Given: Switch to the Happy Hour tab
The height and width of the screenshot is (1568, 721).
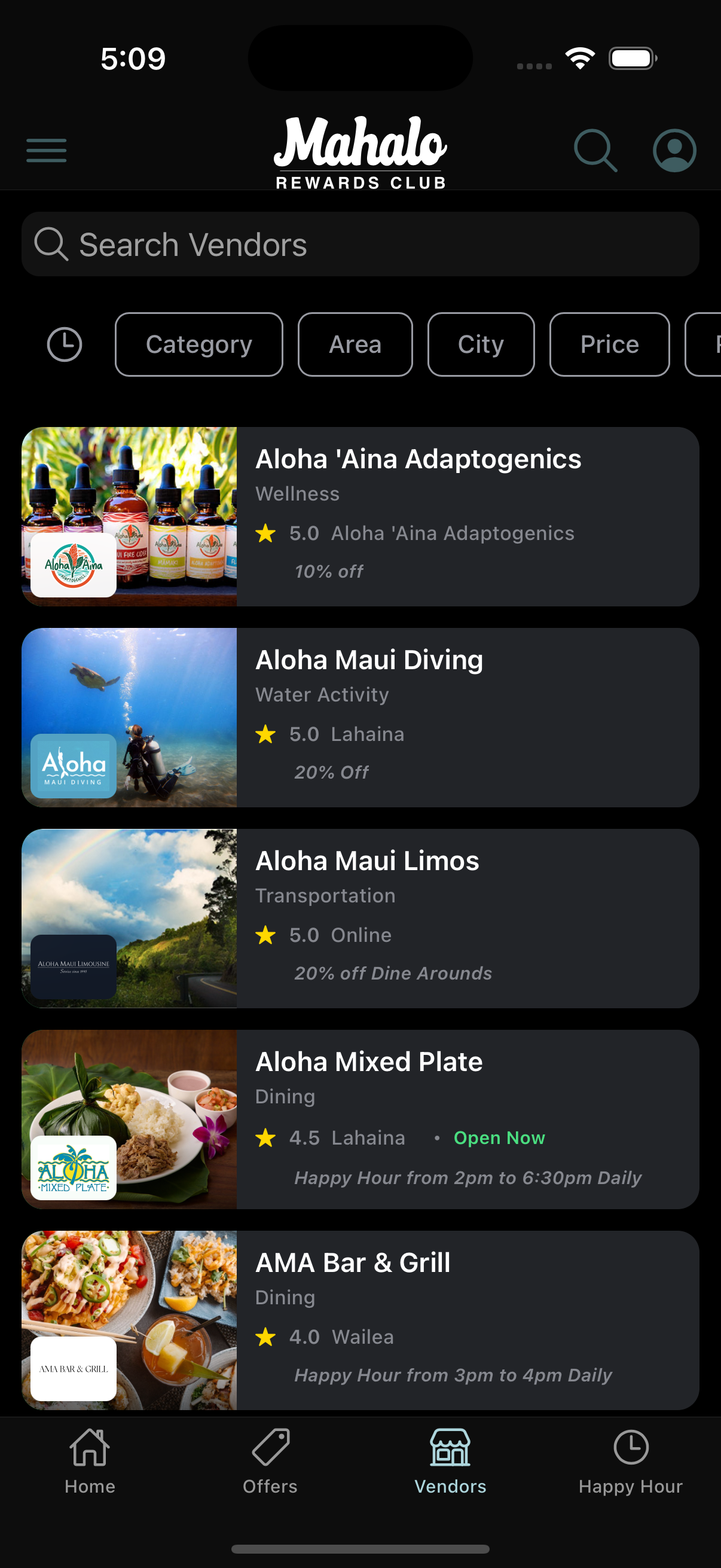Looking at the screenshot, I should 630,1461.
